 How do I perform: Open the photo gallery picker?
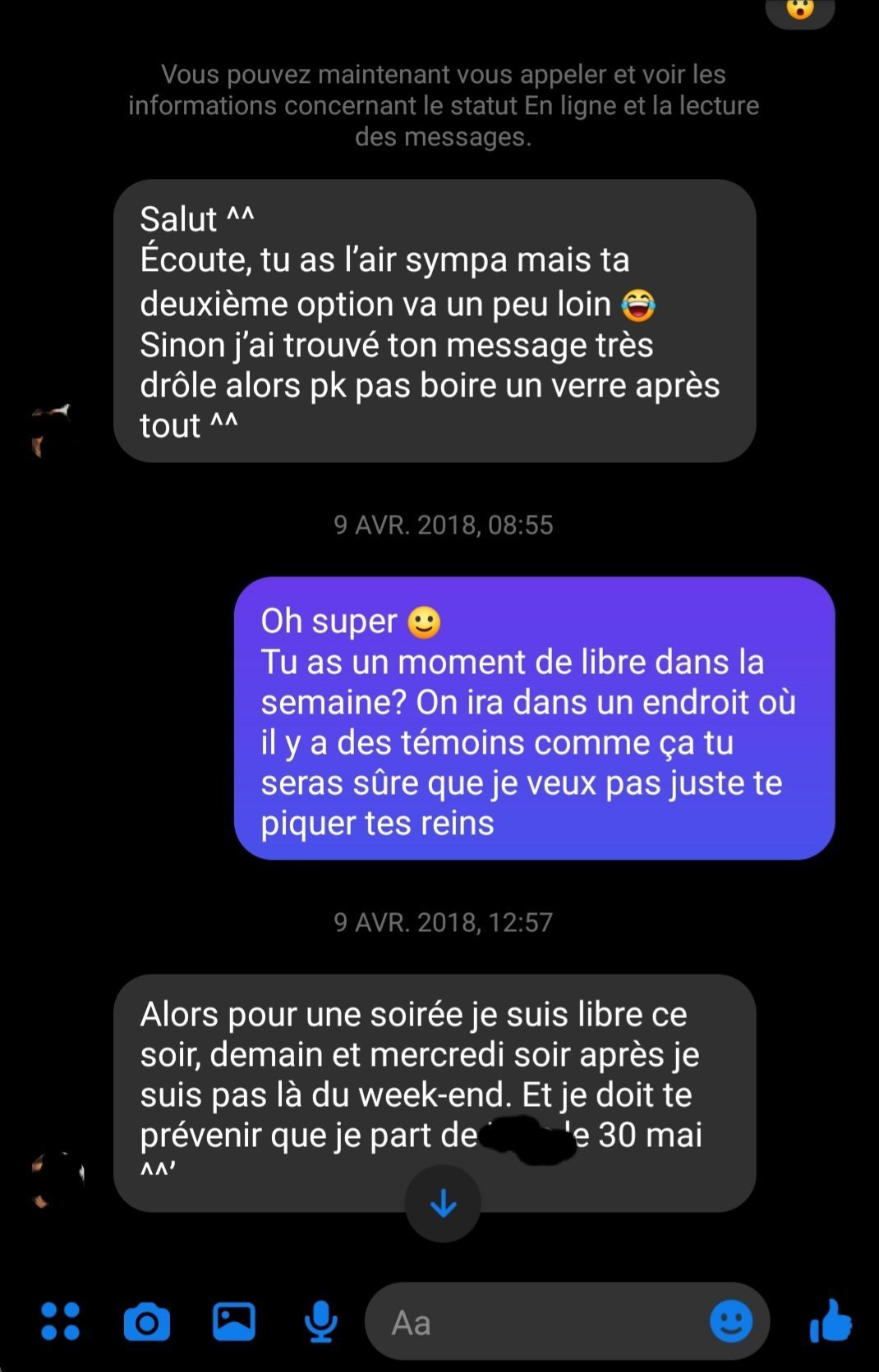(x=234, y=1321)
